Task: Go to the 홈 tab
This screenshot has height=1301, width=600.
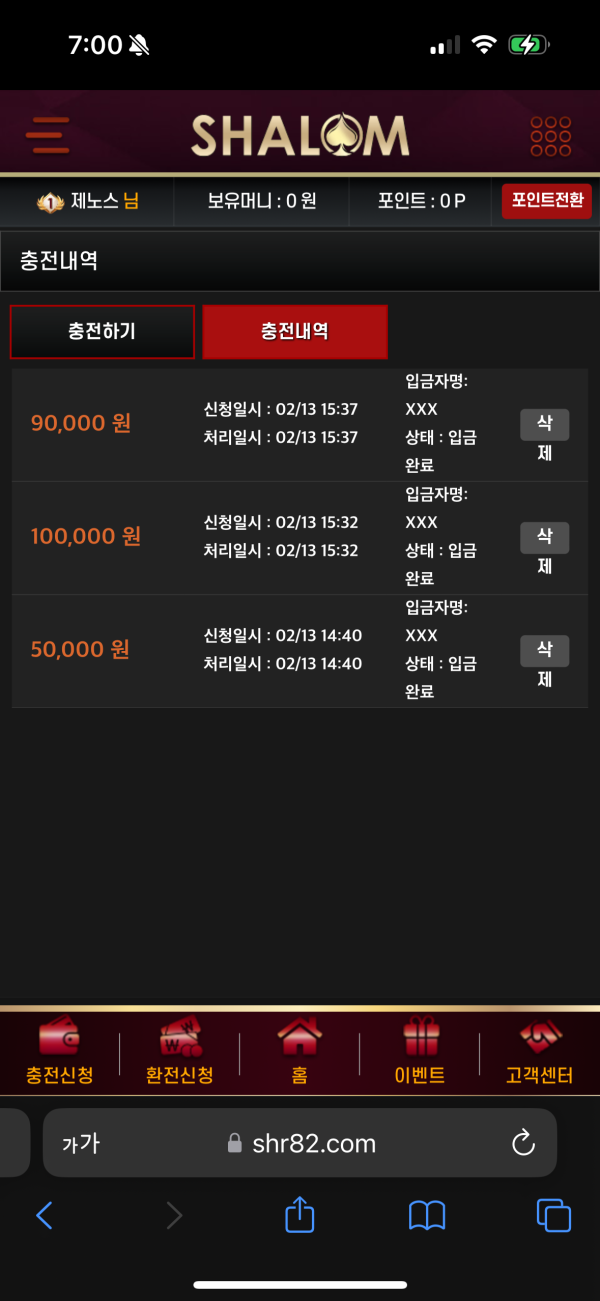Action: click(300, 1053)
